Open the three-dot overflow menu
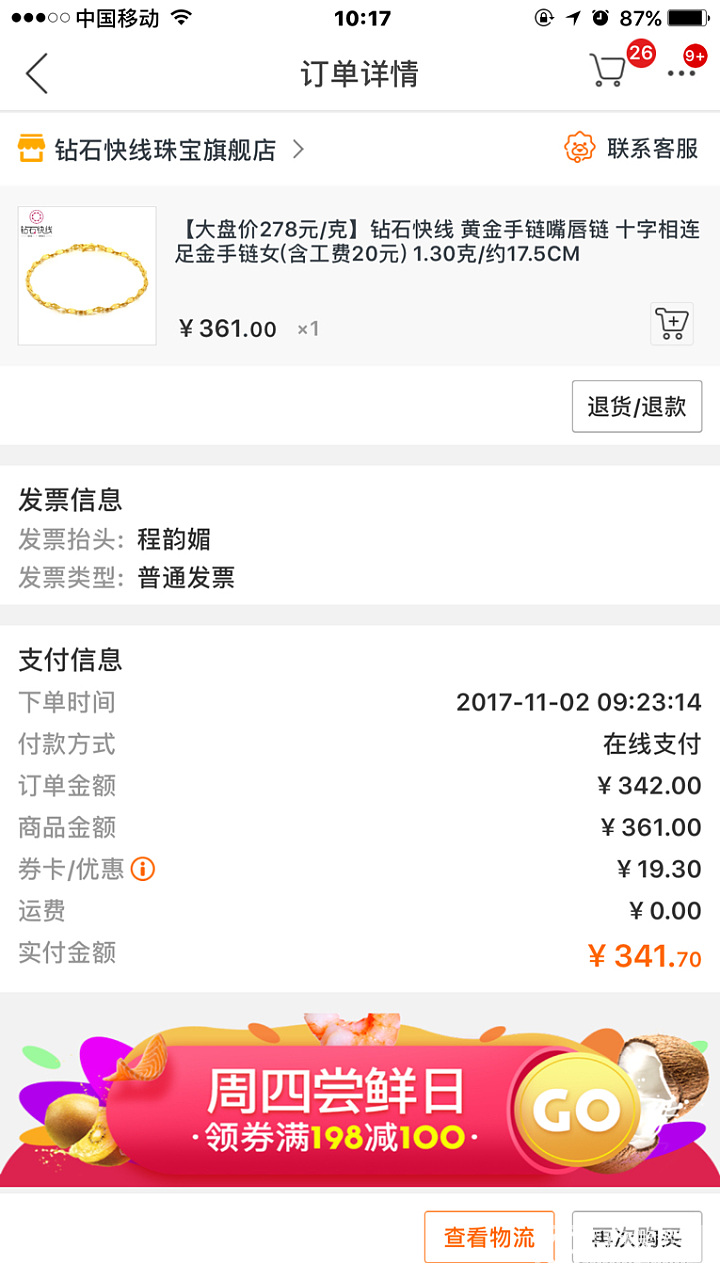The width and height of the screenshot is (720, 1280). click(x=681, y=73)
